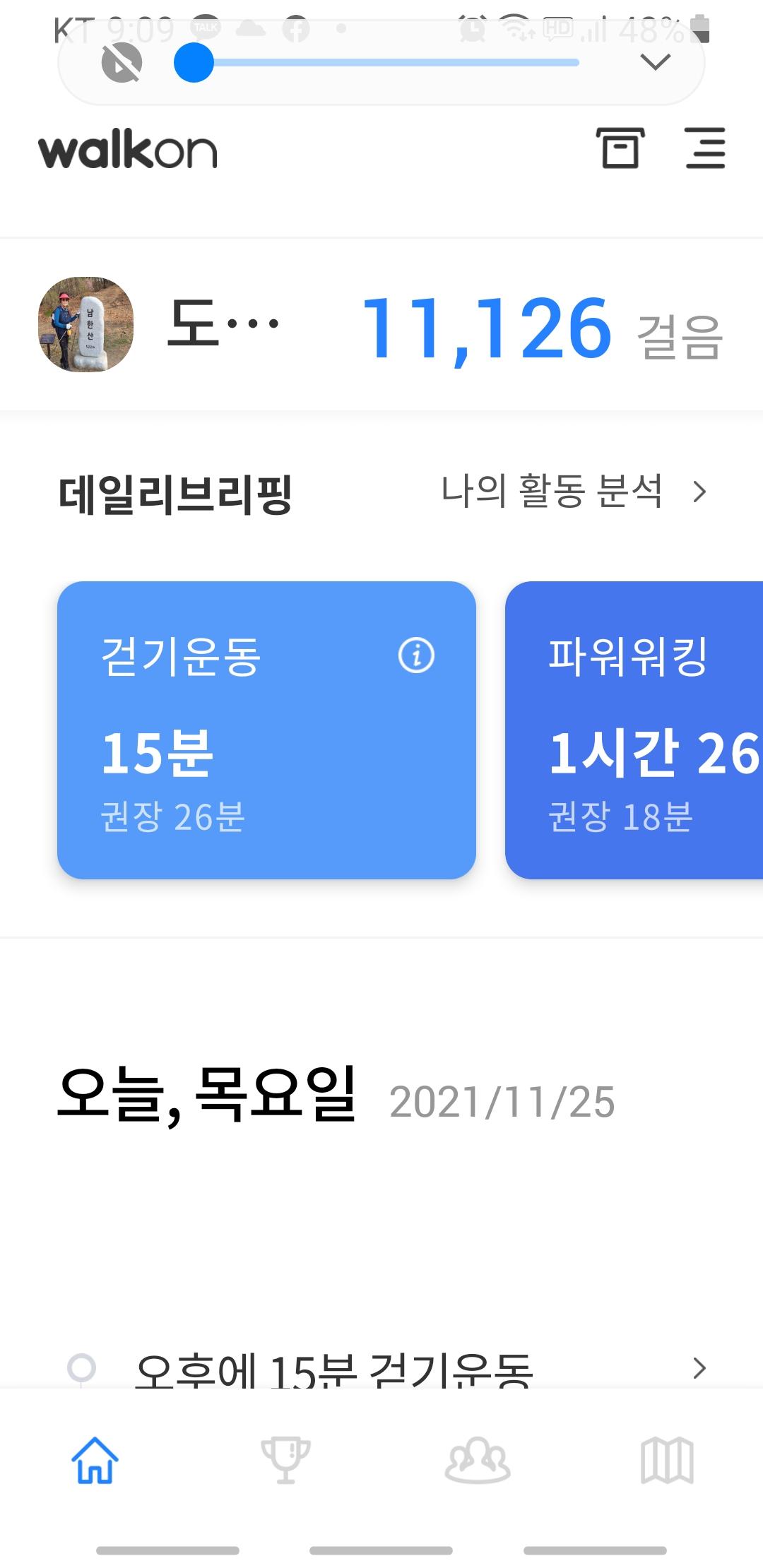Tap the muted ringer icon
763x1568 pixels.
coord(122,63)
